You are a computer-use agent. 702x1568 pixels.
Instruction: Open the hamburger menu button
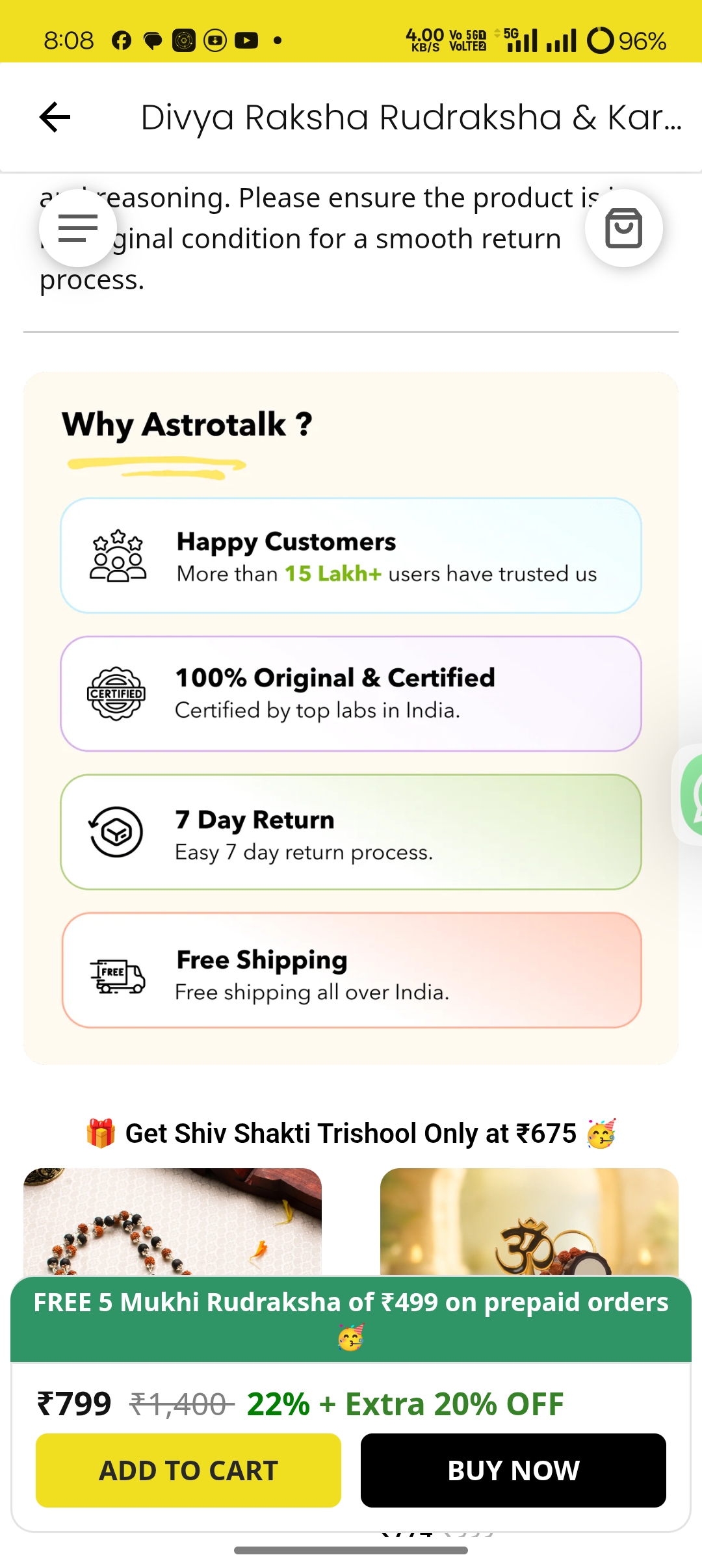pos(78,228)
